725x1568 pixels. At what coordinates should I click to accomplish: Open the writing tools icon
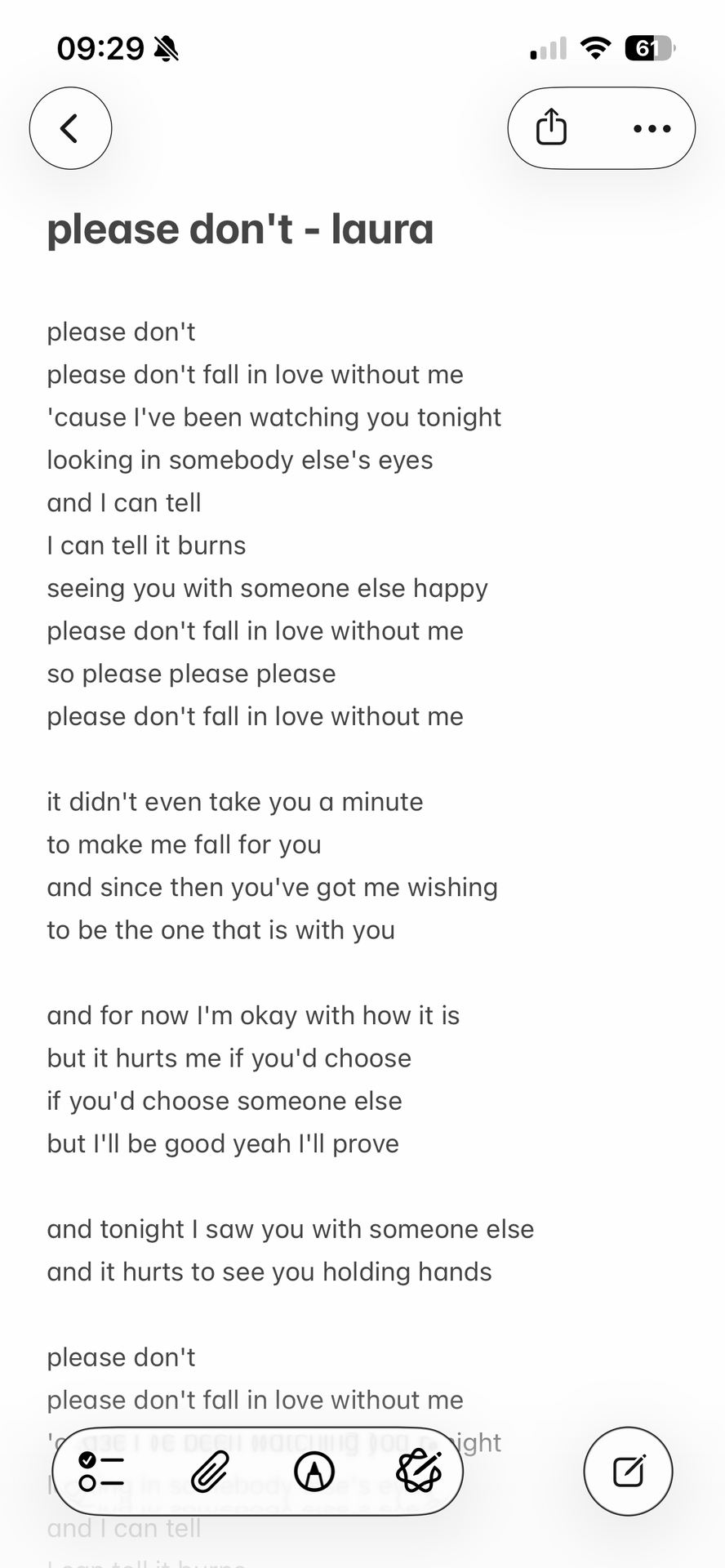[419, 1472]
